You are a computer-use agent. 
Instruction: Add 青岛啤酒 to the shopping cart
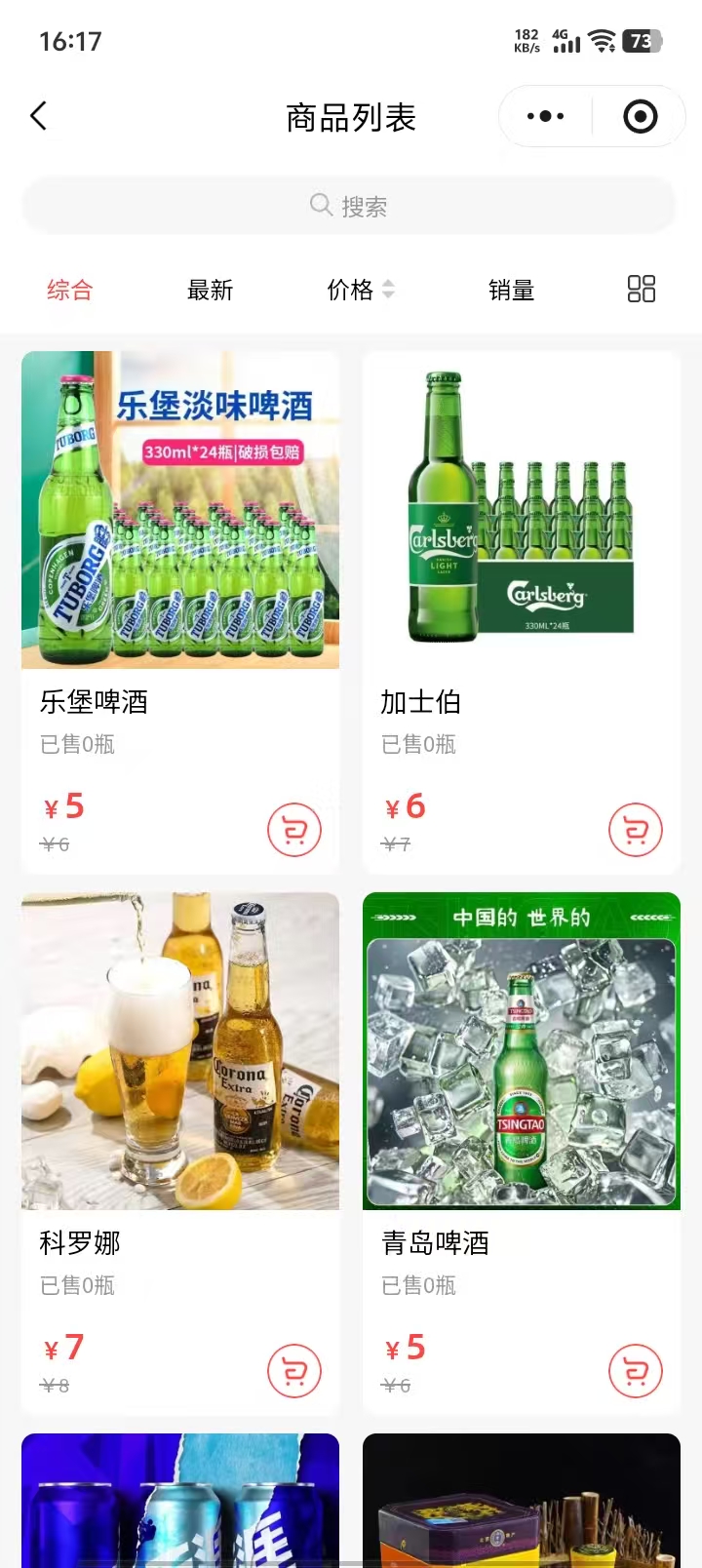635,1371
